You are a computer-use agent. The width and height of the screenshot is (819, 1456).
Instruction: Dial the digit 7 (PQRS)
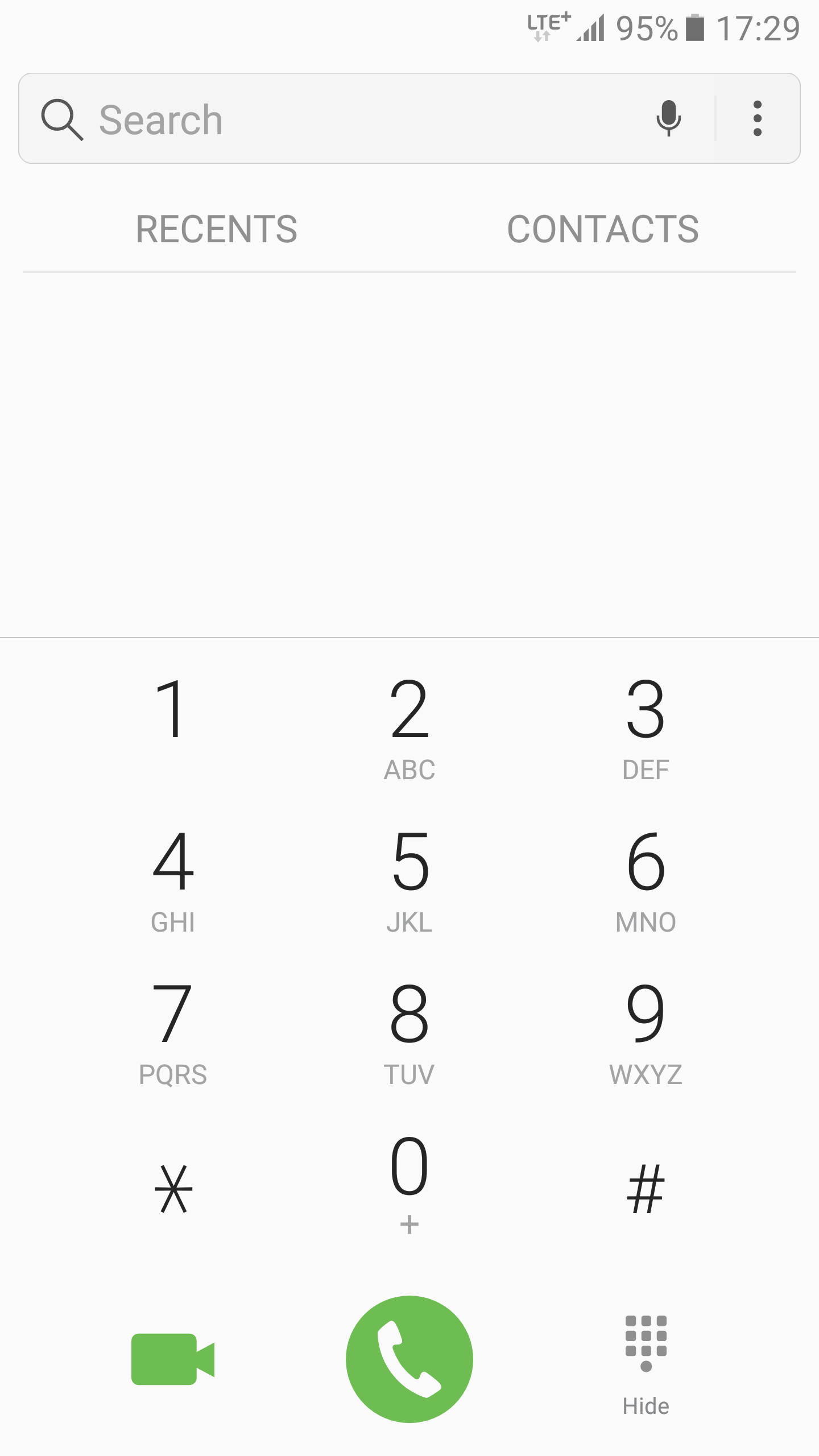[173, 1030]
